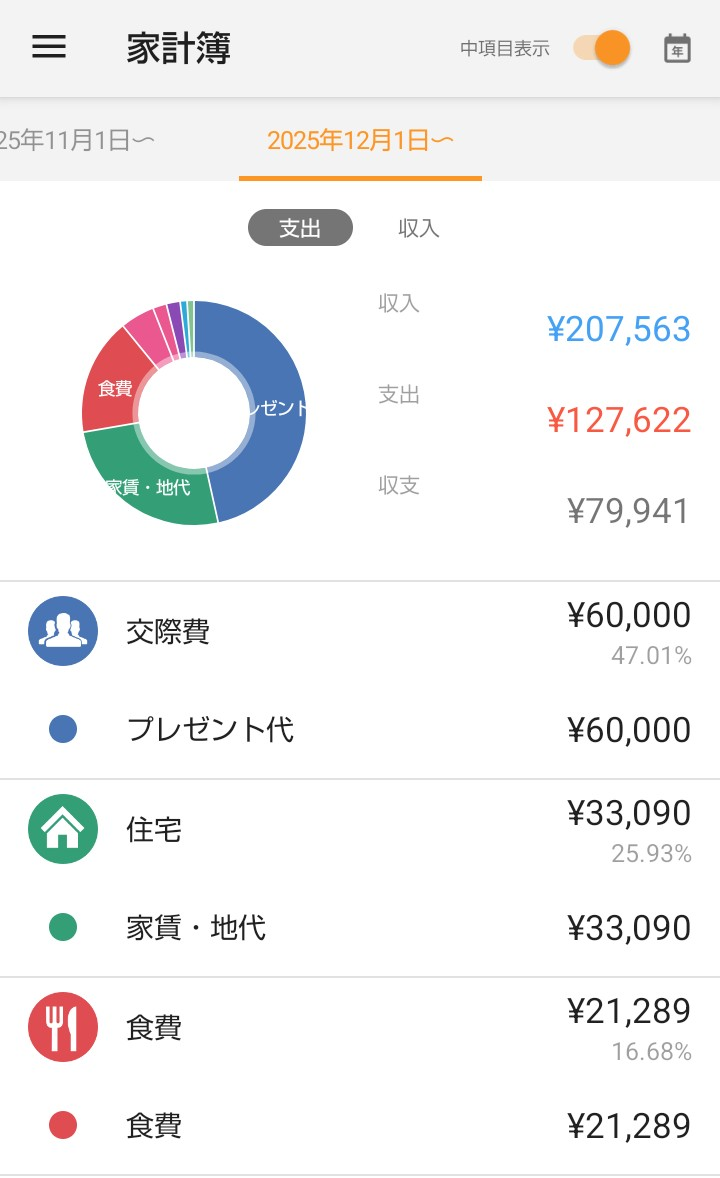Switch to the 収入 income view
The image size is (720, 1178).
click(x=419, y=228)
